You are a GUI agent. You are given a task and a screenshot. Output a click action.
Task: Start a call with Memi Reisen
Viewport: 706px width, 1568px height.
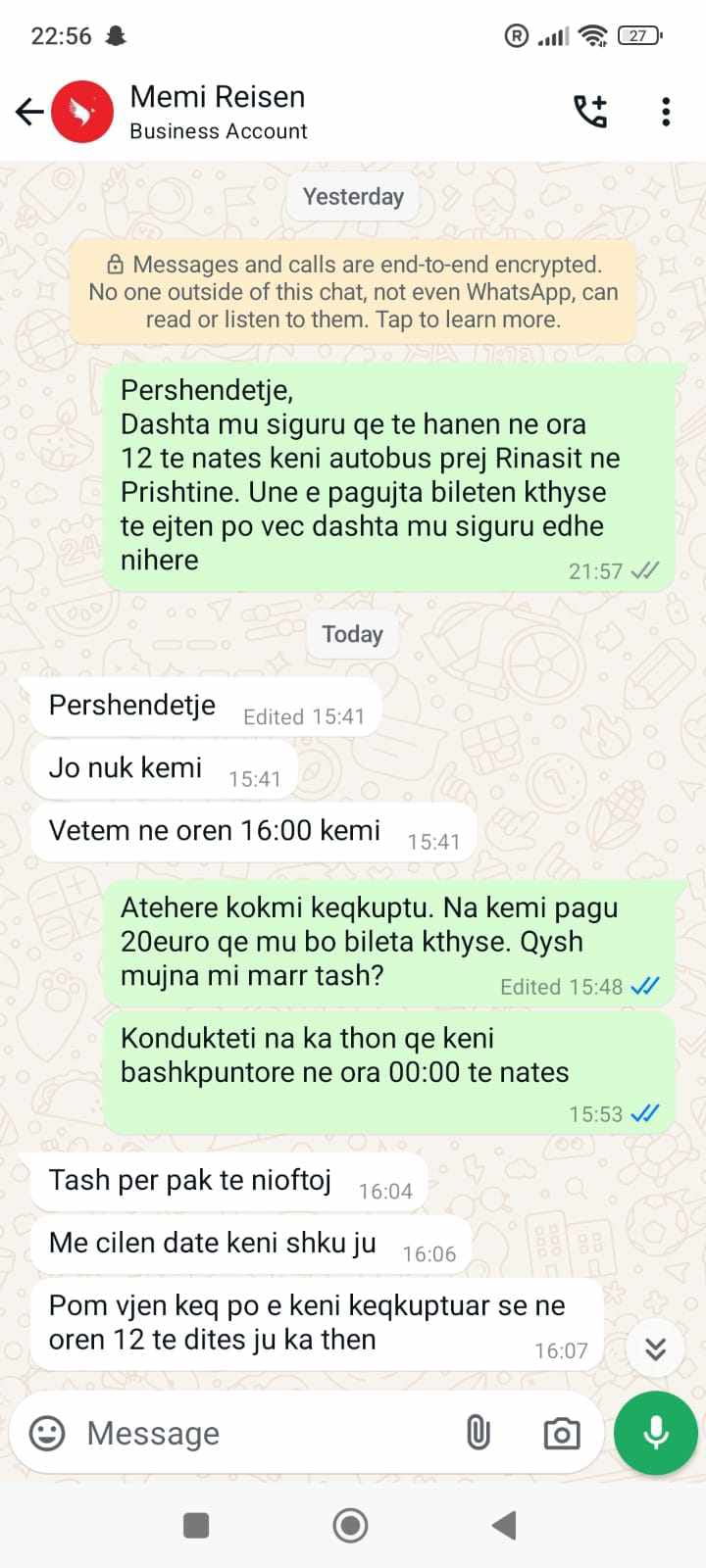tap(590, 112)
